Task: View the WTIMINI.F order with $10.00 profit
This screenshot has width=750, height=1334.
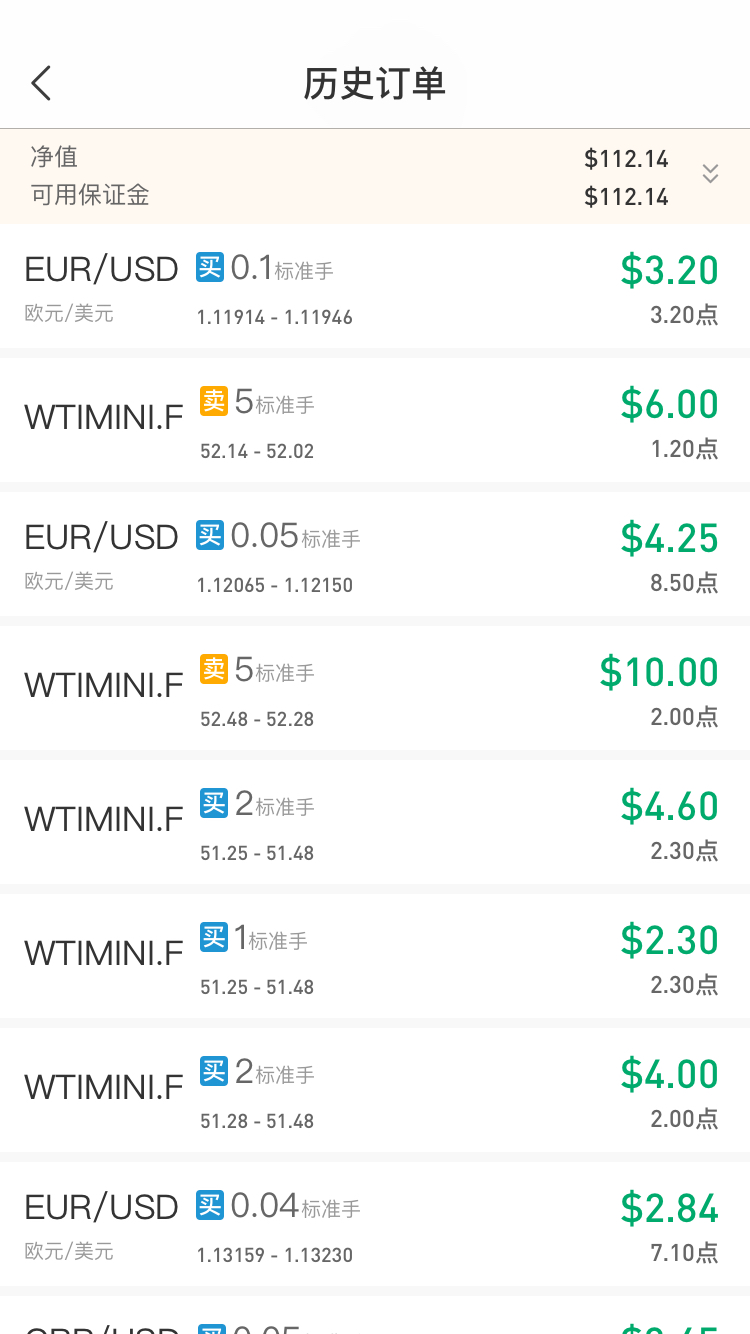Action: click(375, 688)
